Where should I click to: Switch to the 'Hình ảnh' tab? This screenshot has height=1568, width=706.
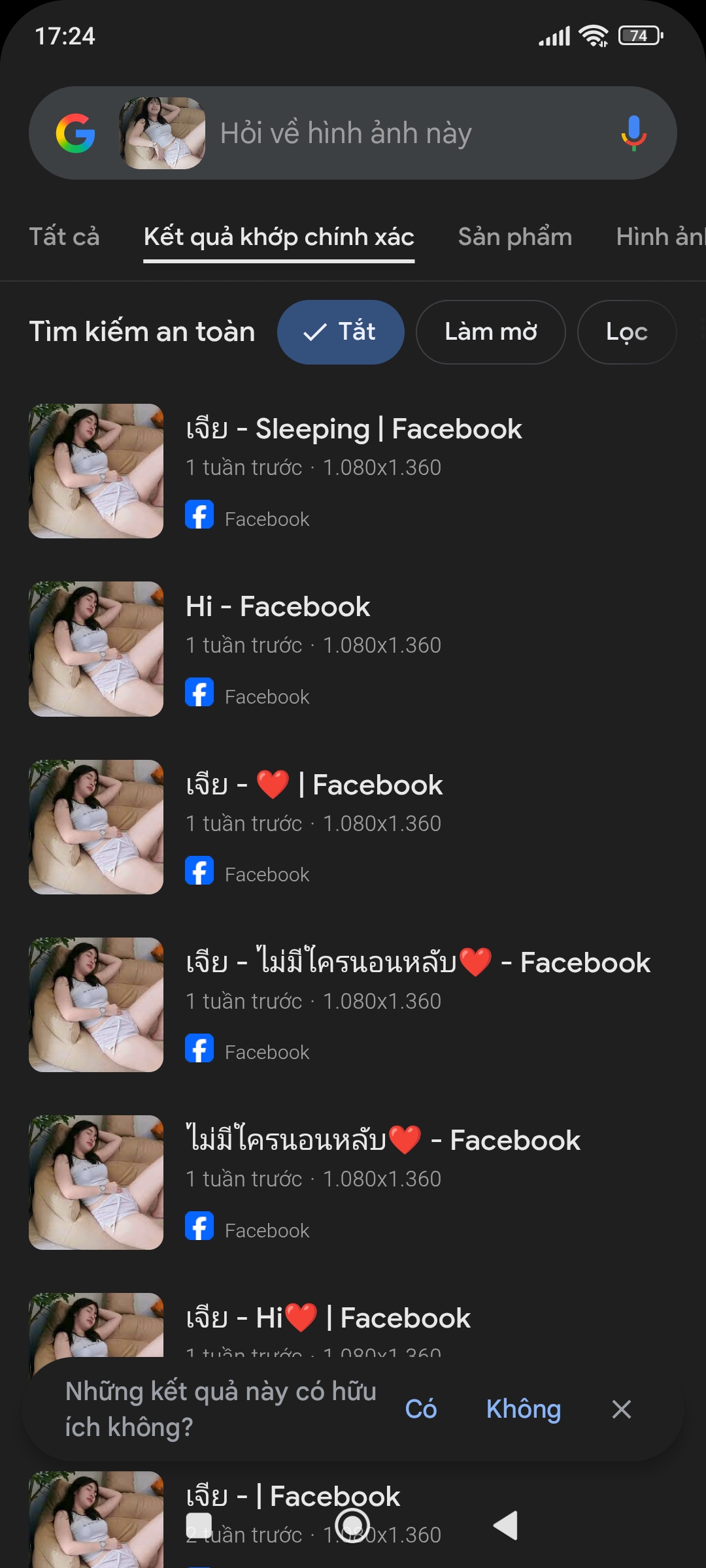659,237
